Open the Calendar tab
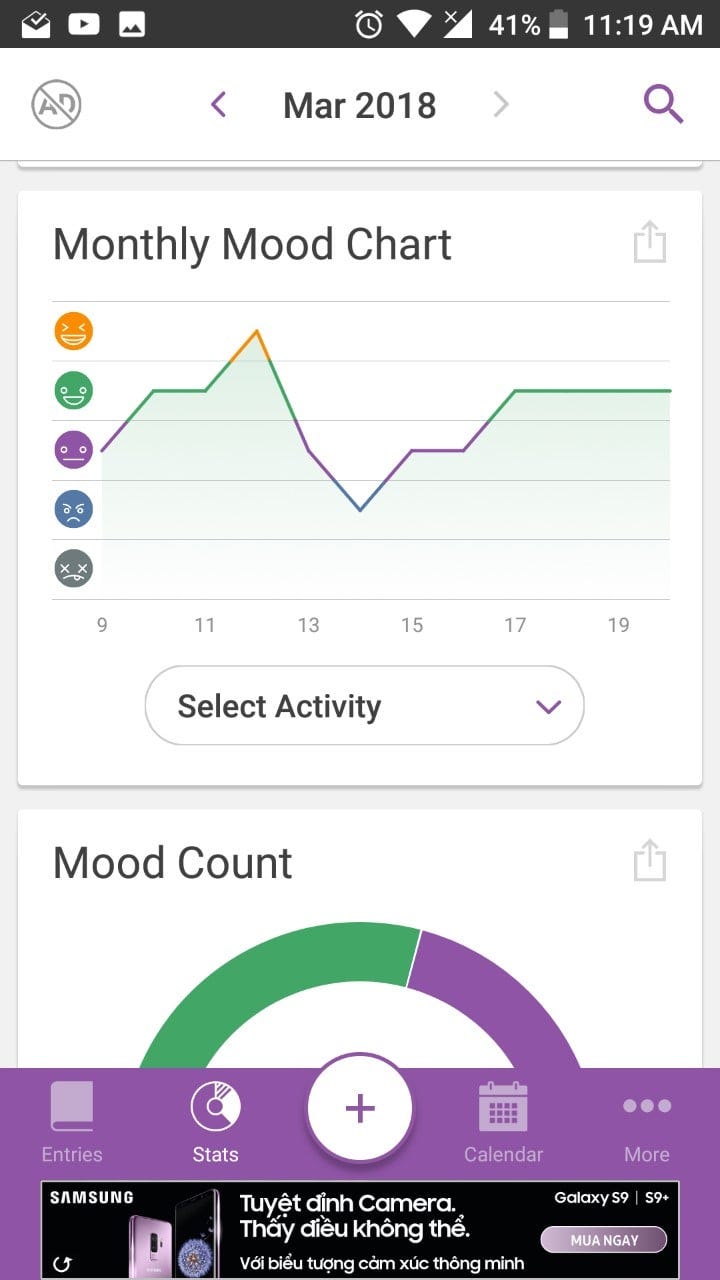The height and width of the screenshot is (1280, 720). pos(503,1124)
